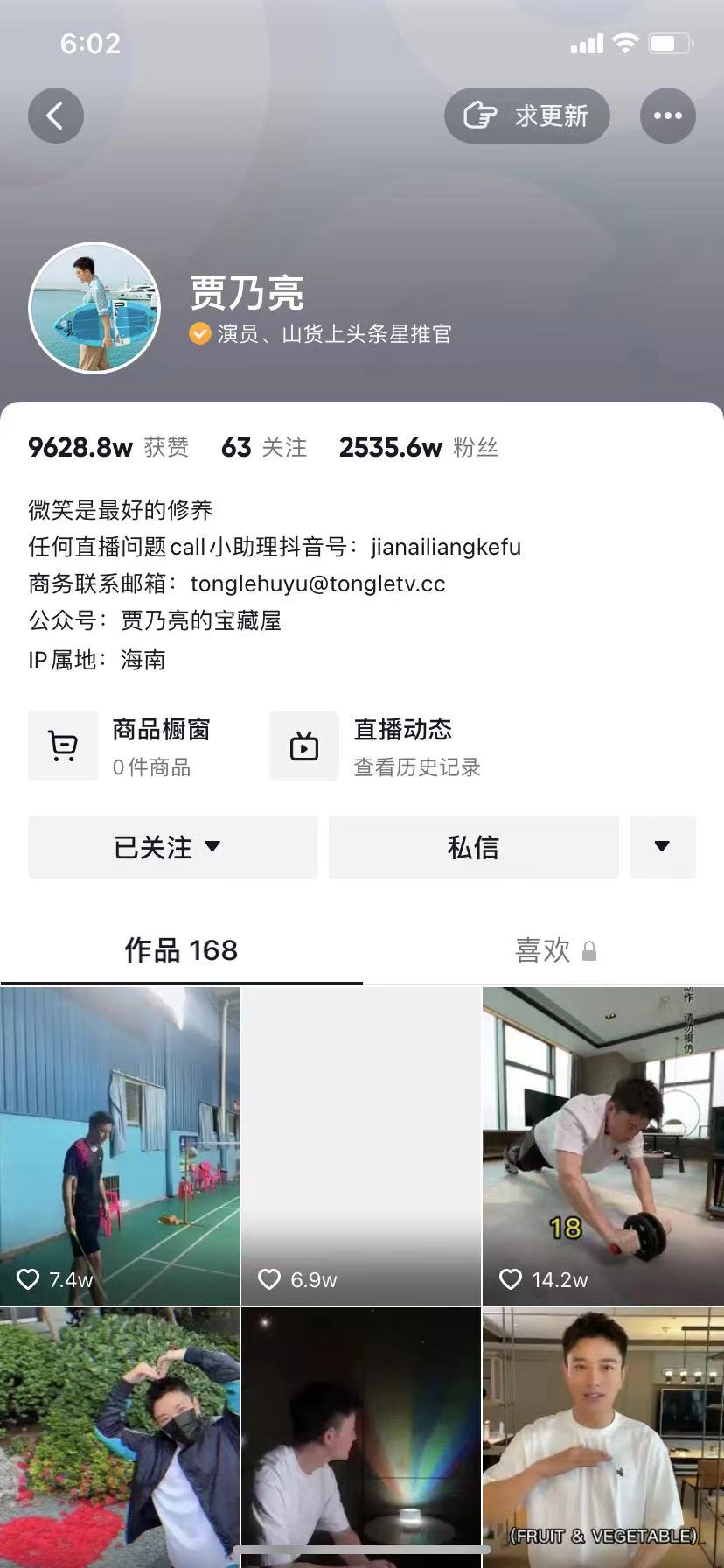The height and width of the screenshot is (1568, 724).
Task: Expand the arrow next to 私信
Action: [662, 847]
